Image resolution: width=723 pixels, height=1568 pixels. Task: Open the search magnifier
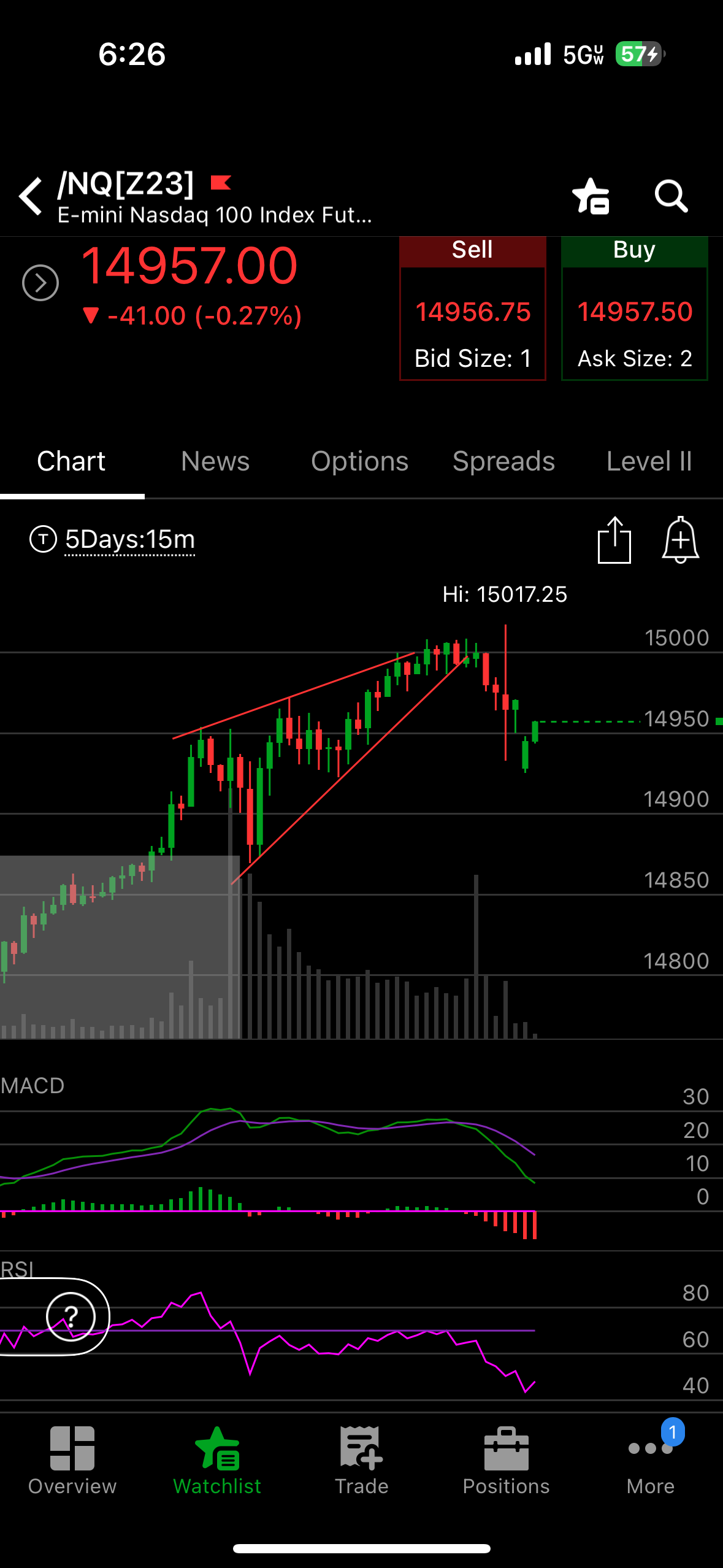coord(671,196)
